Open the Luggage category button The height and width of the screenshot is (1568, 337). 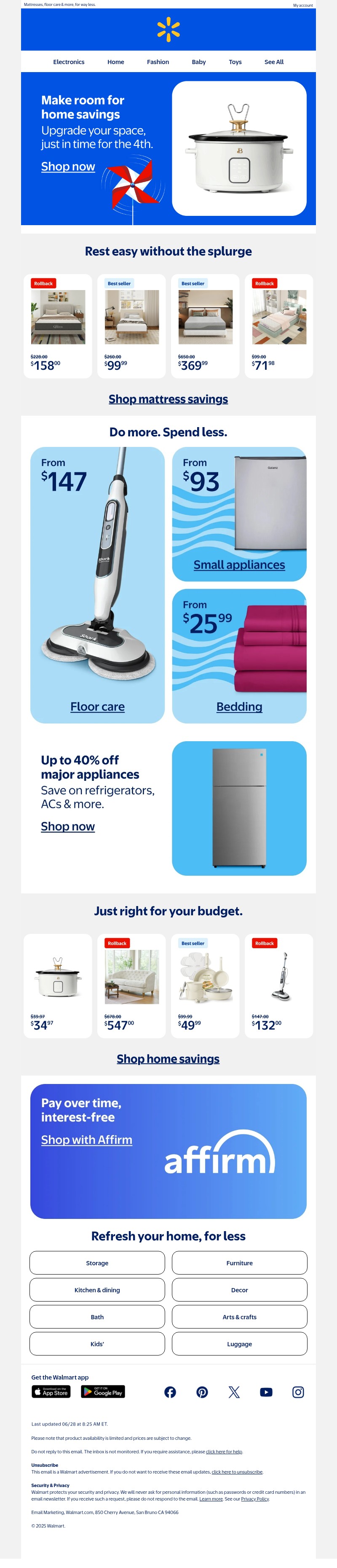coord(239,1344)
